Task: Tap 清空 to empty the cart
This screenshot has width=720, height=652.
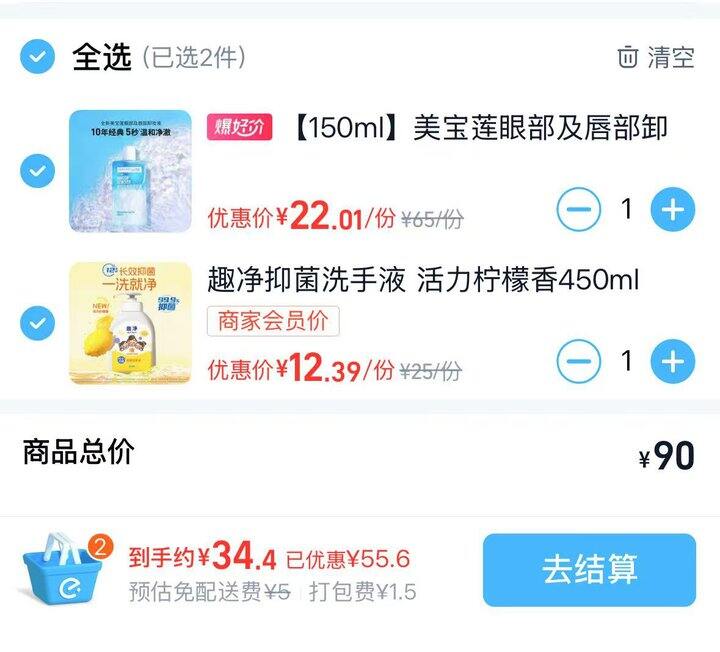Action: (655, 57)
